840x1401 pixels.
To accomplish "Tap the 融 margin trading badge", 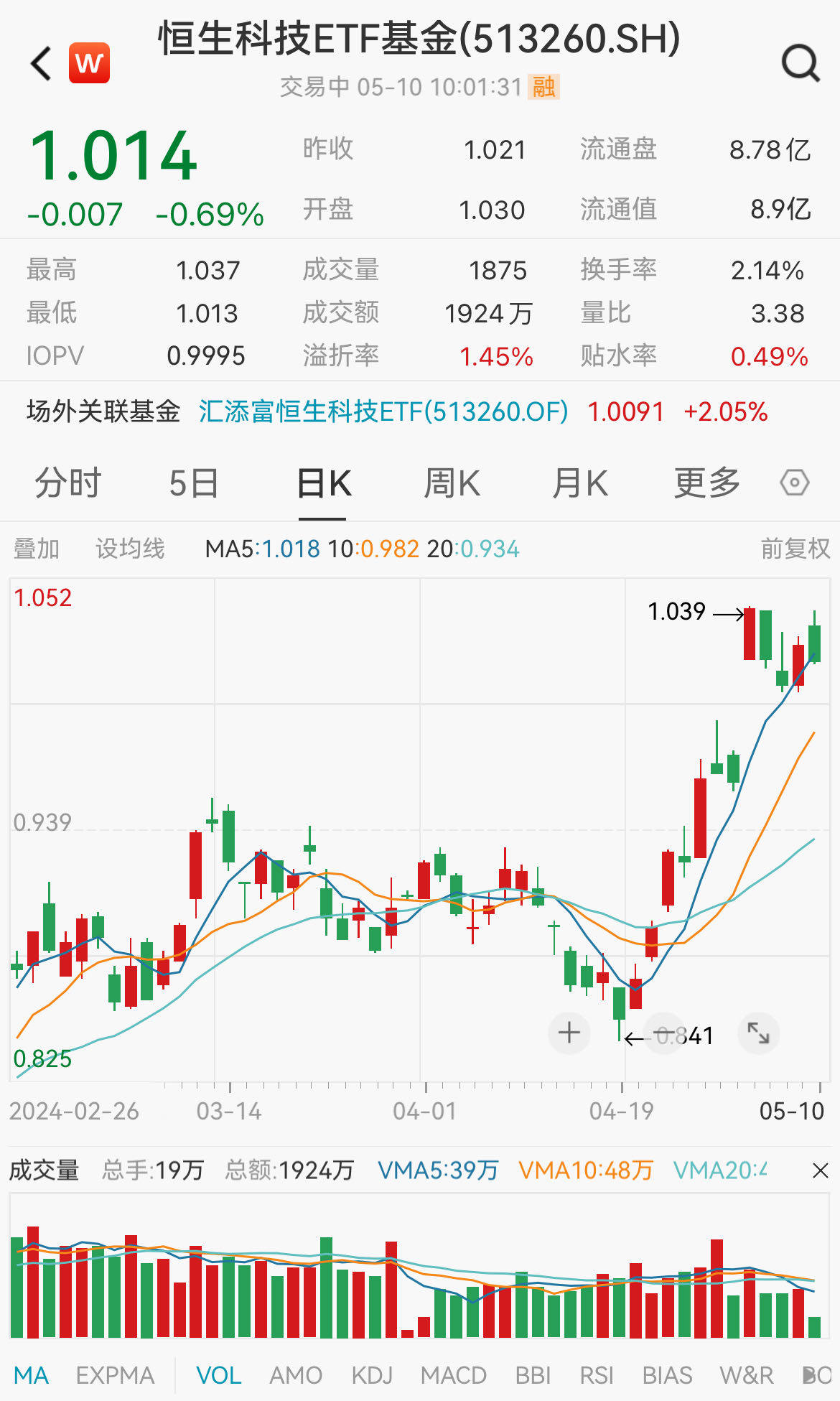I will [x=543, y=86].
